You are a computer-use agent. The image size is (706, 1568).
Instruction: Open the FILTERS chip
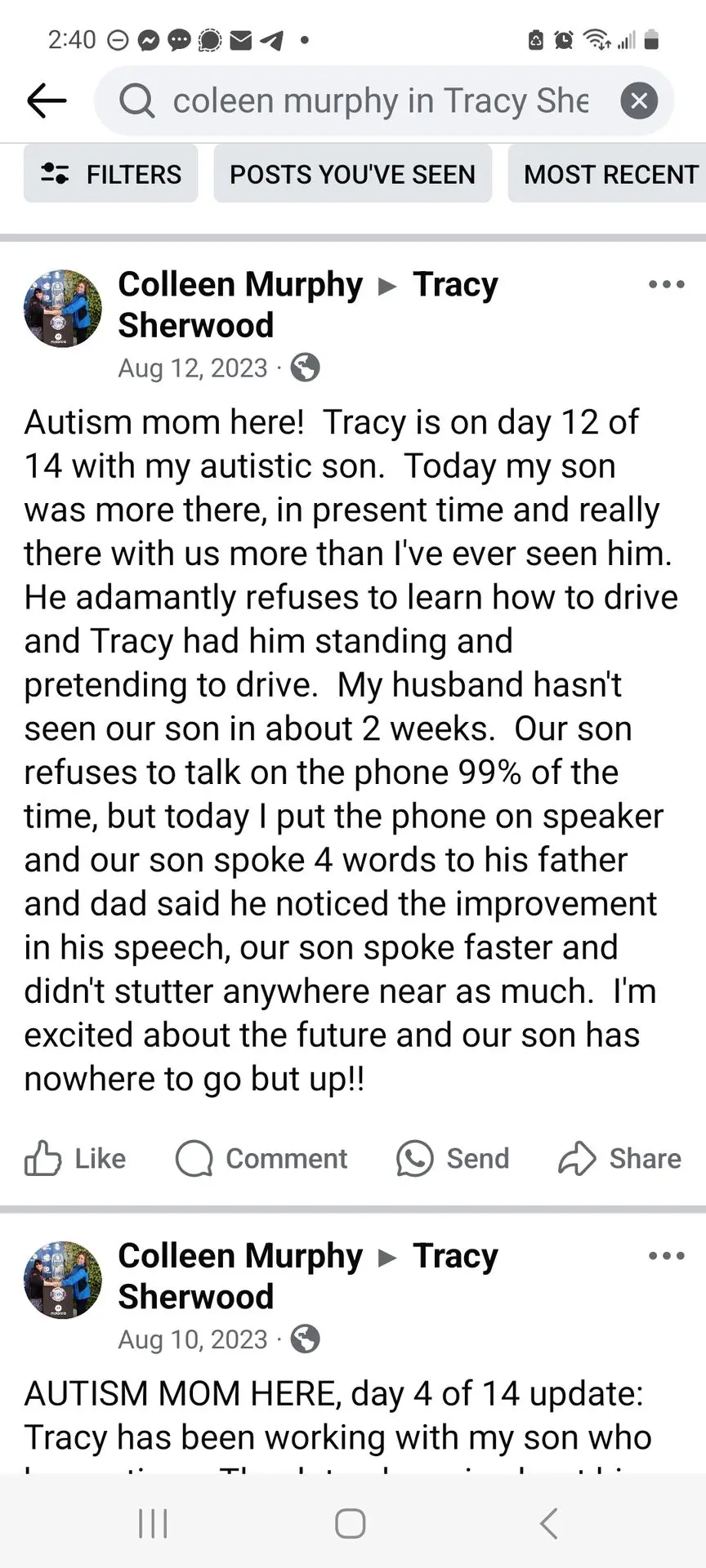pyautogui.click(x=111, y=174)
